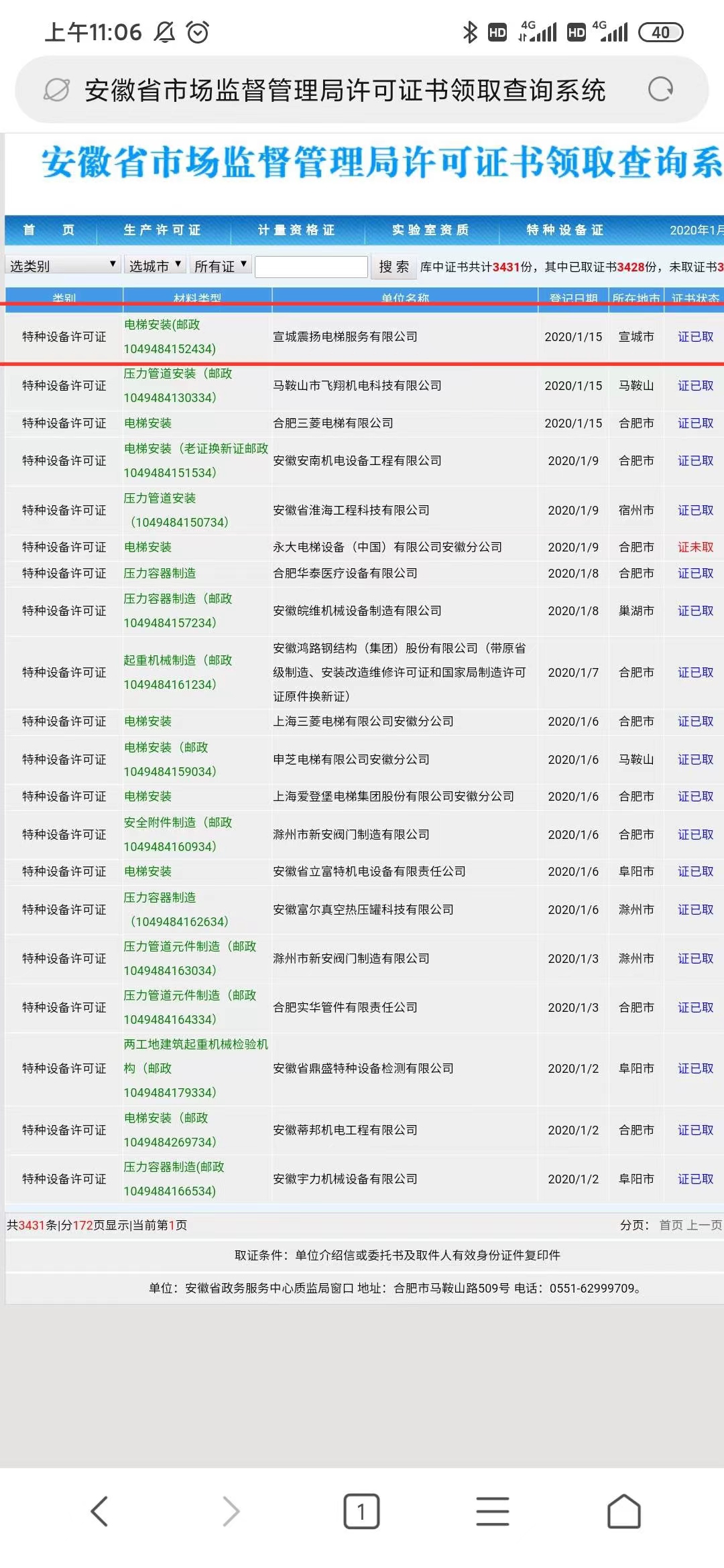Screen dimensions: 724x1568
Task: Tap the browser address bar title
Action: 345,90
